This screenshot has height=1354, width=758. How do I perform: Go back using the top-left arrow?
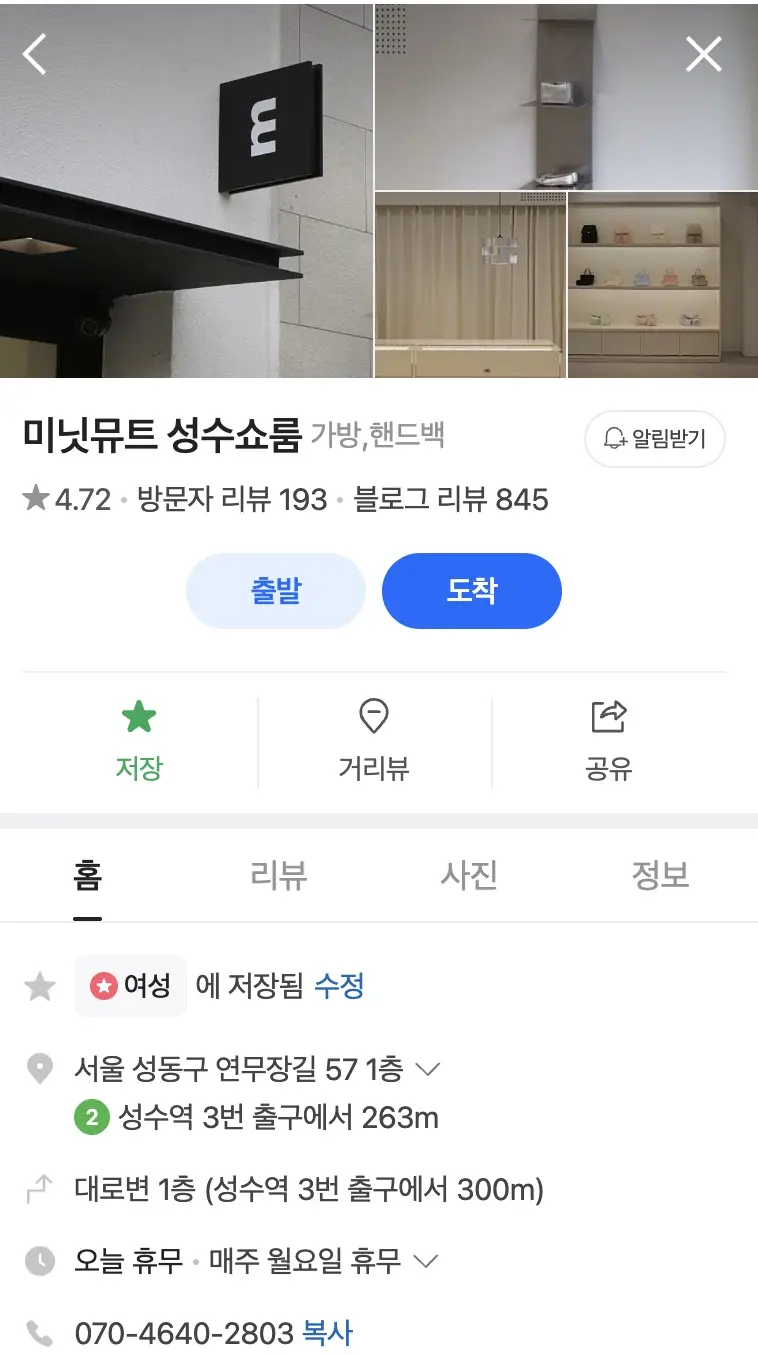coord(35,54)
